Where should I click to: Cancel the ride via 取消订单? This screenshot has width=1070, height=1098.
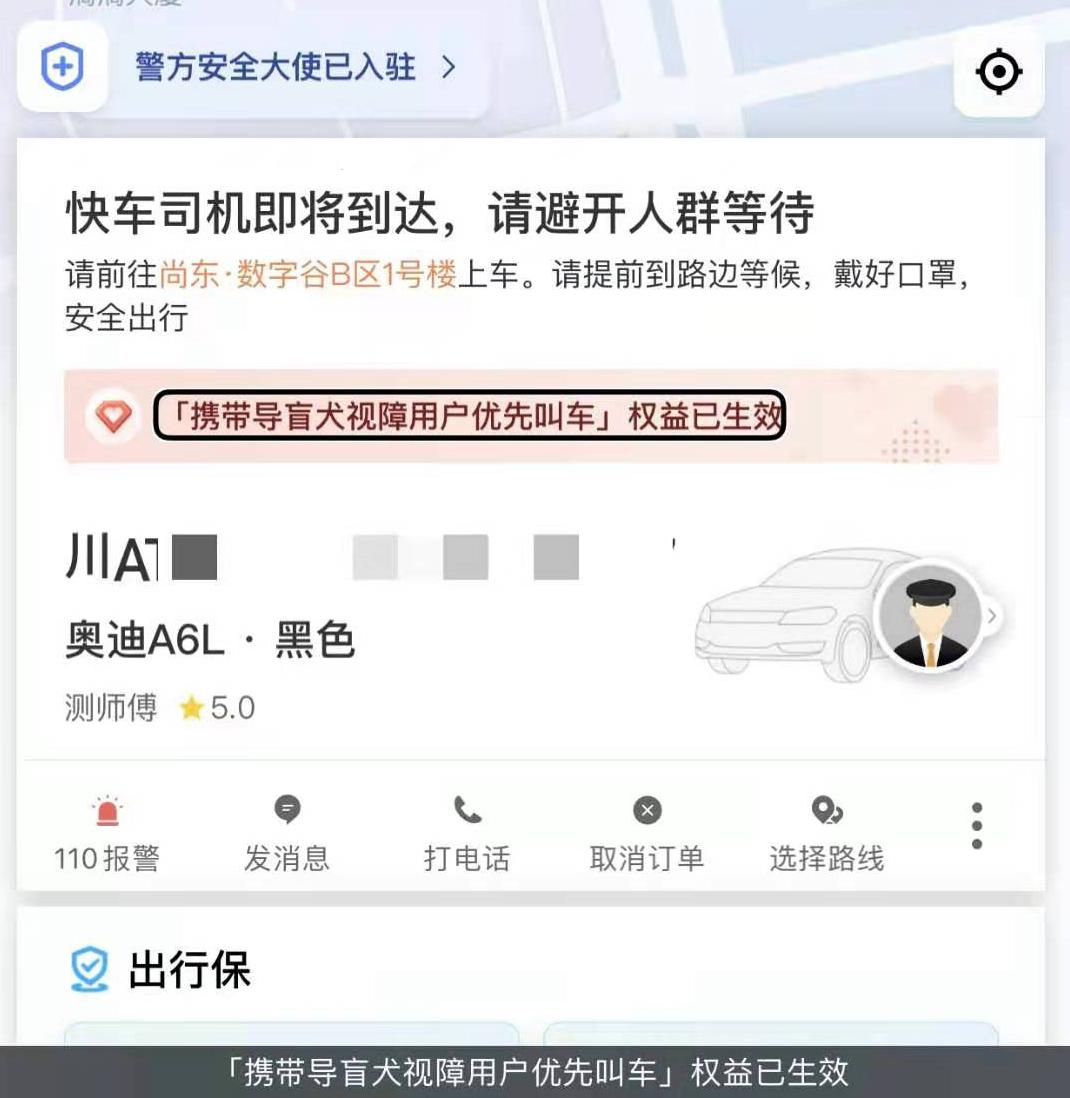click(647, 834)
